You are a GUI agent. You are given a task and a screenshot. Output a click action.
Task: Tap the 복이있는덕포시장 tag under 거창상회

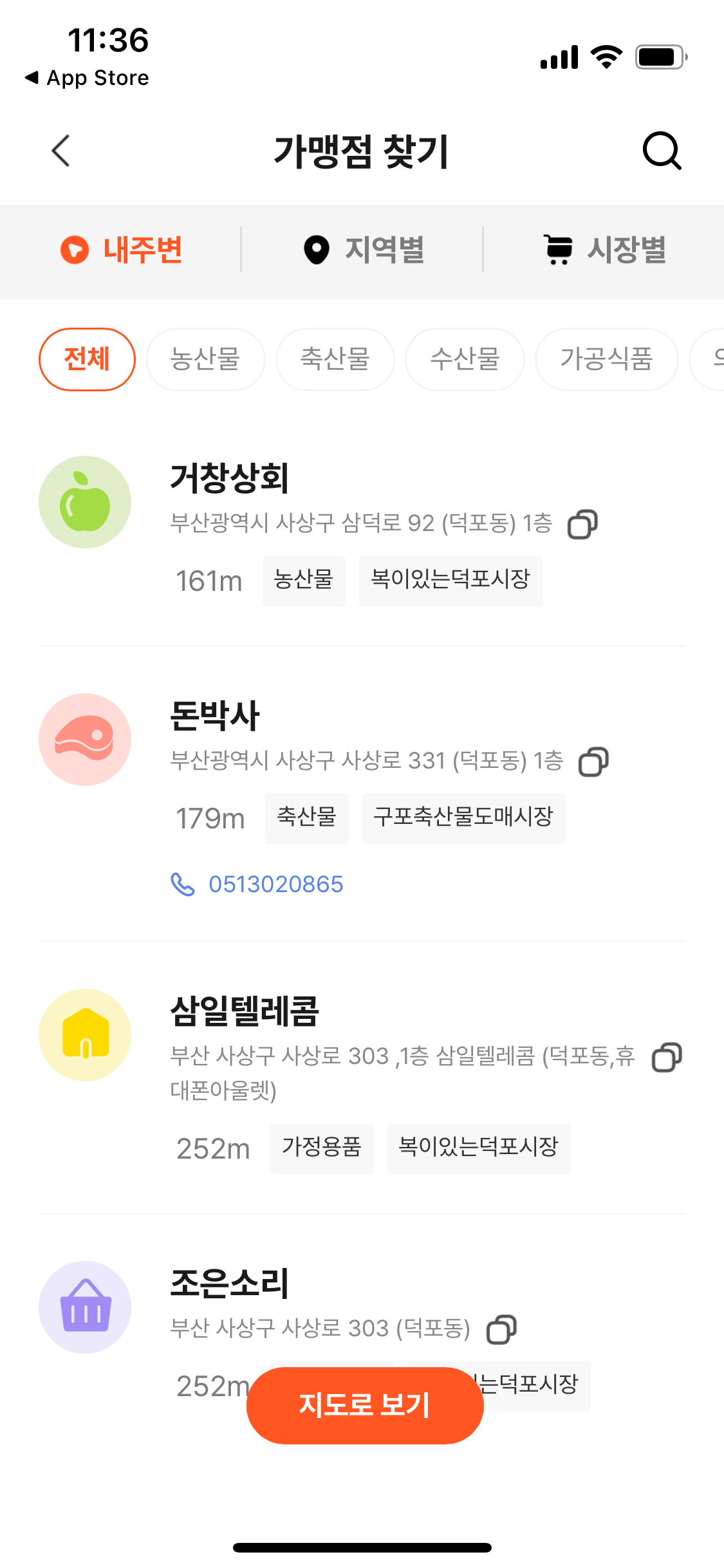pyautogui.click(x=450, y=581)
